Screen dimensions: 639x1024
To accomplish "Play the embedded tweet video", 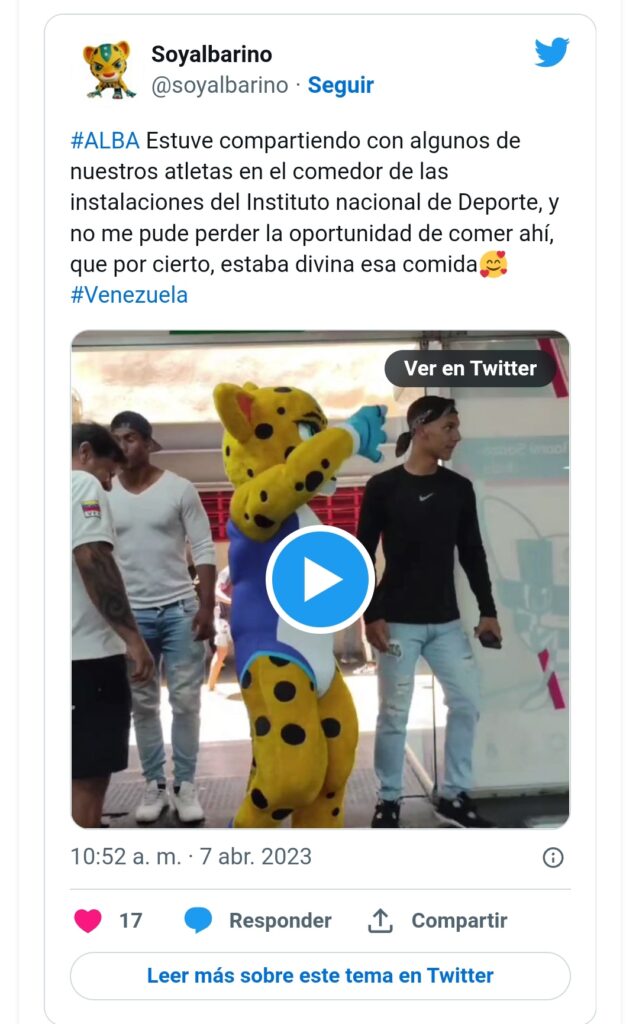I will 320,579.
